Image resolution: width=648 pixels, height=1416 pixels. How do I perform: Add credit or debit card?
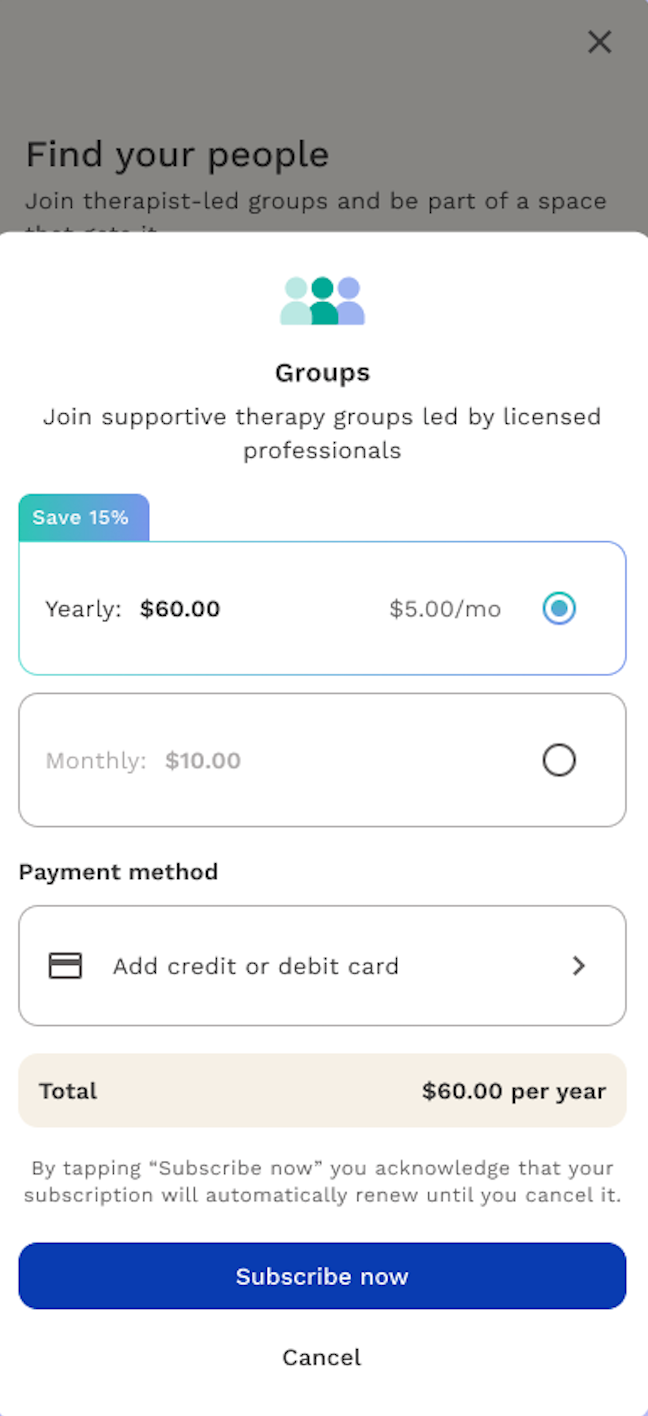(322, 966)
